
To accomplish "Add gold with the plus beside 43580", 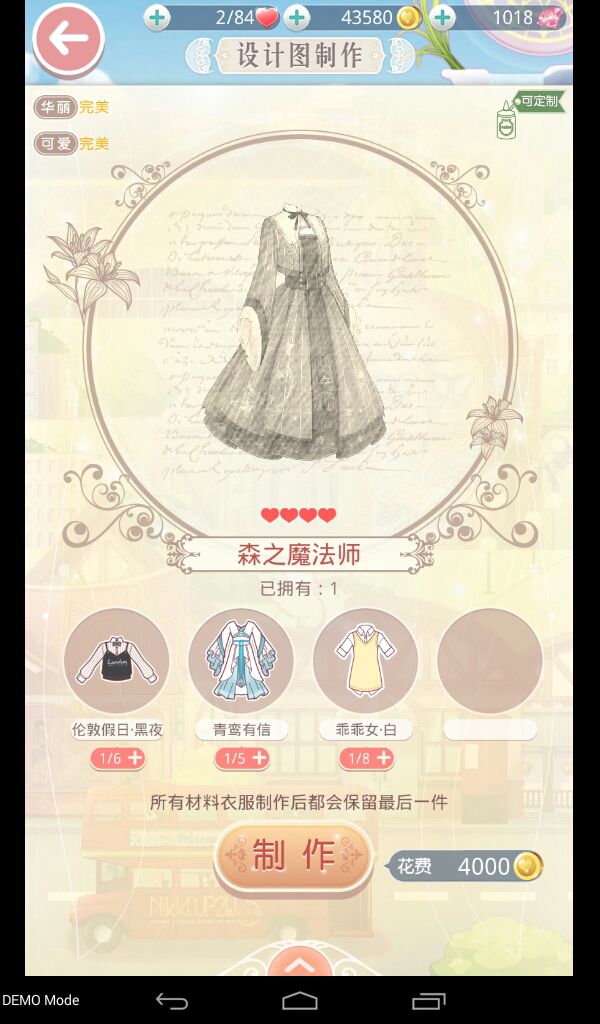I will (x=297, y=18).
